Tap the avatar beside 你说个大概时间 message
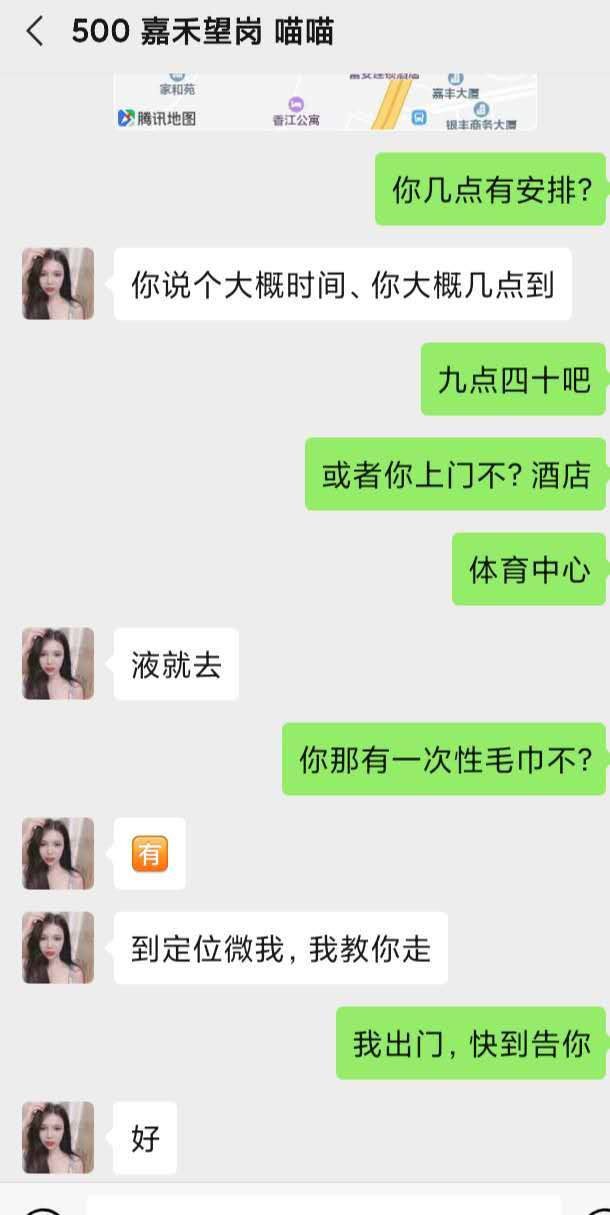This screenshot has width=610, height=1215. (x=58, y=284)
